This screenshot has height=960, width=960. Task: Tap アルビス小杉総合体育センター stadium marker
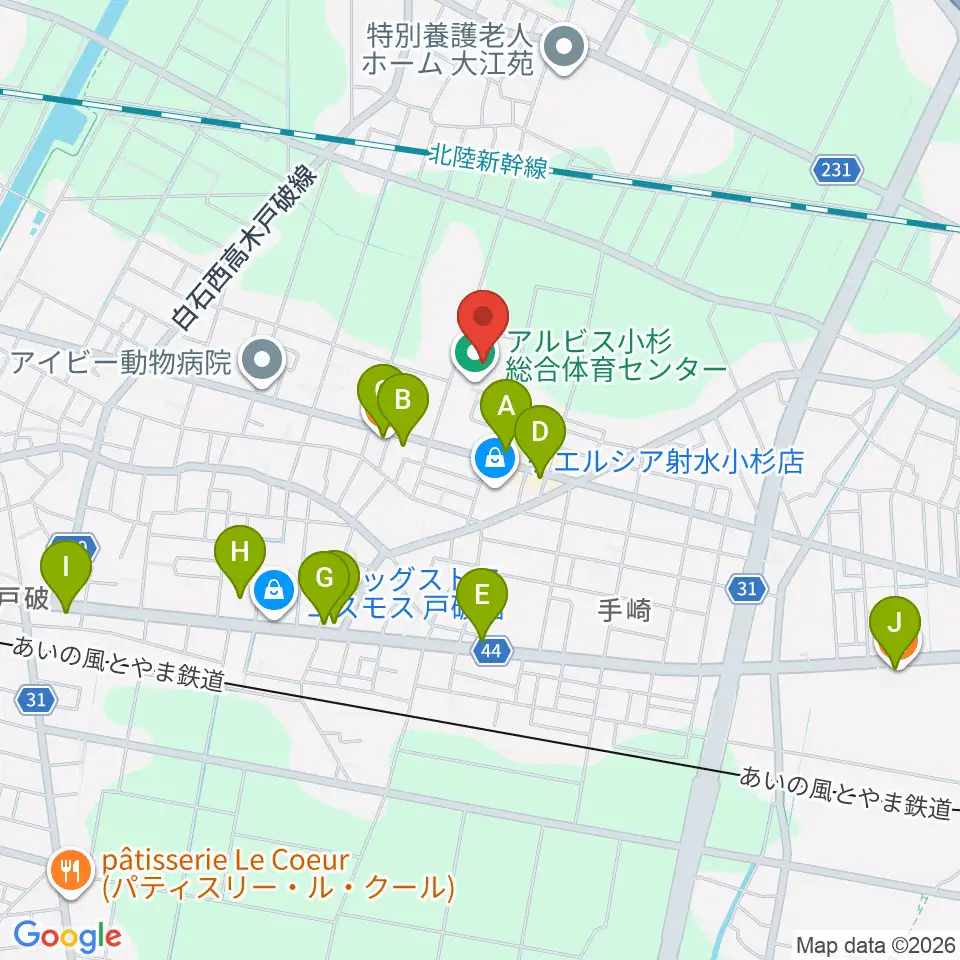point(470,354)
